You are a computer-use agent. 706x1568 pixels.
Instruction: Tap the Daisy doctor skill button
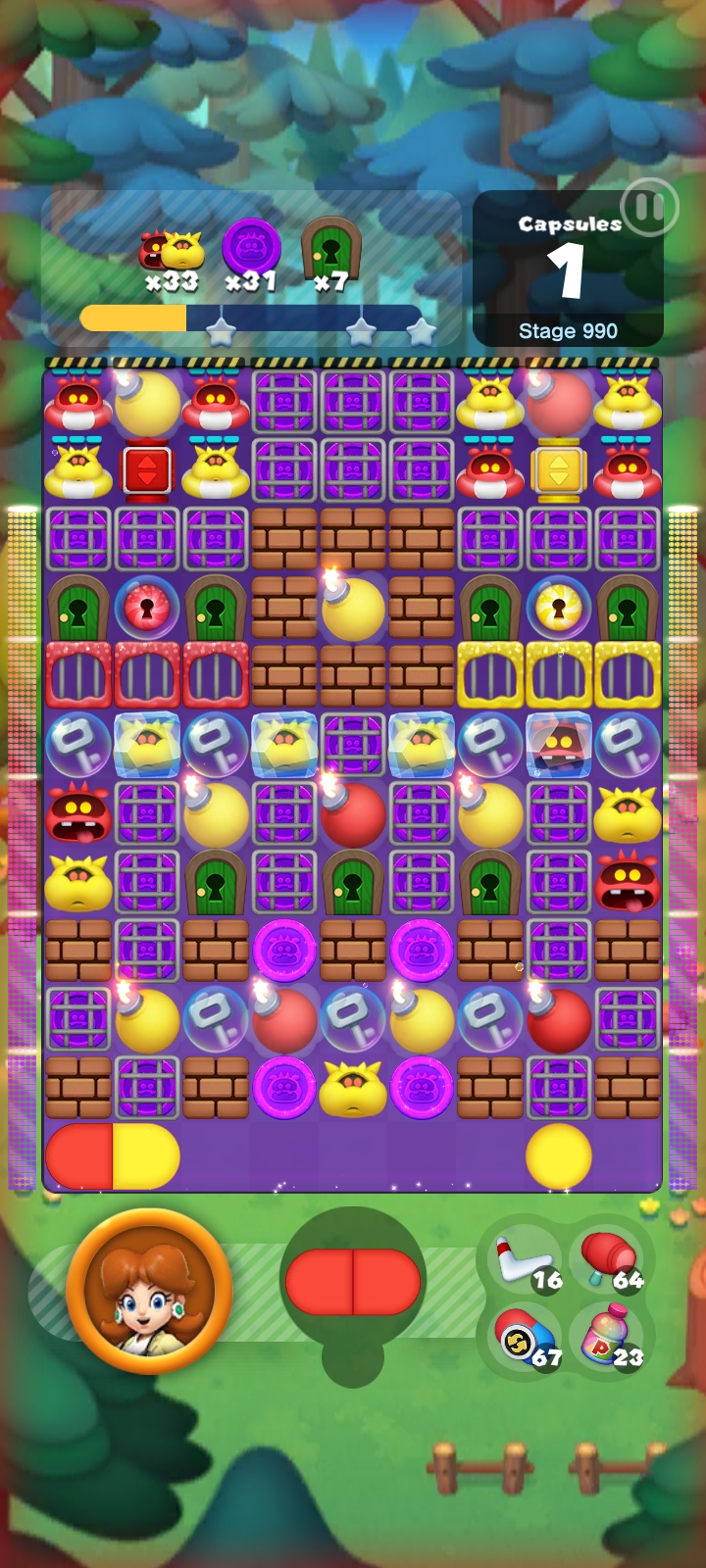point(149,1291)
